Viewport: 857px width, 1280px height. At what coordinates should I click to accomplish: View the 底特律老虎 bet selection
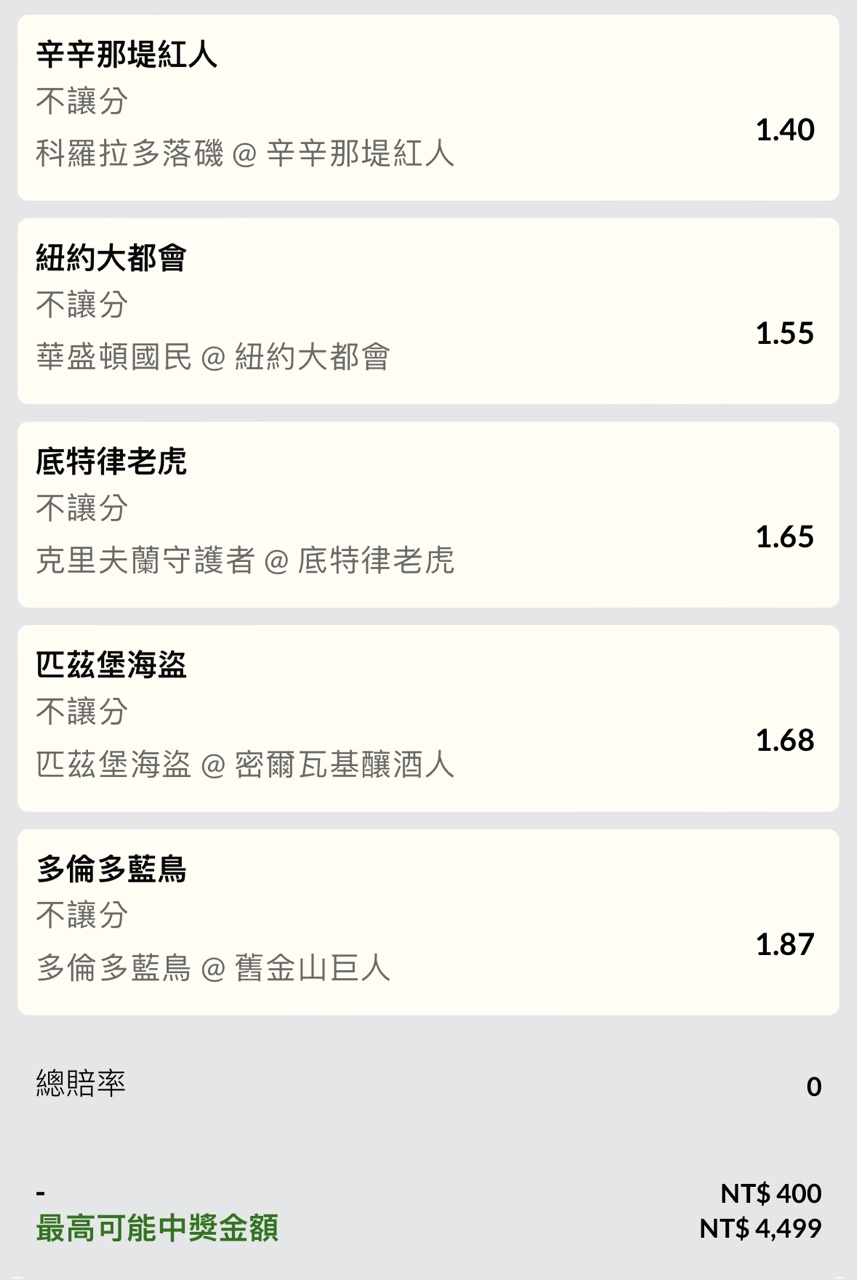428,514
